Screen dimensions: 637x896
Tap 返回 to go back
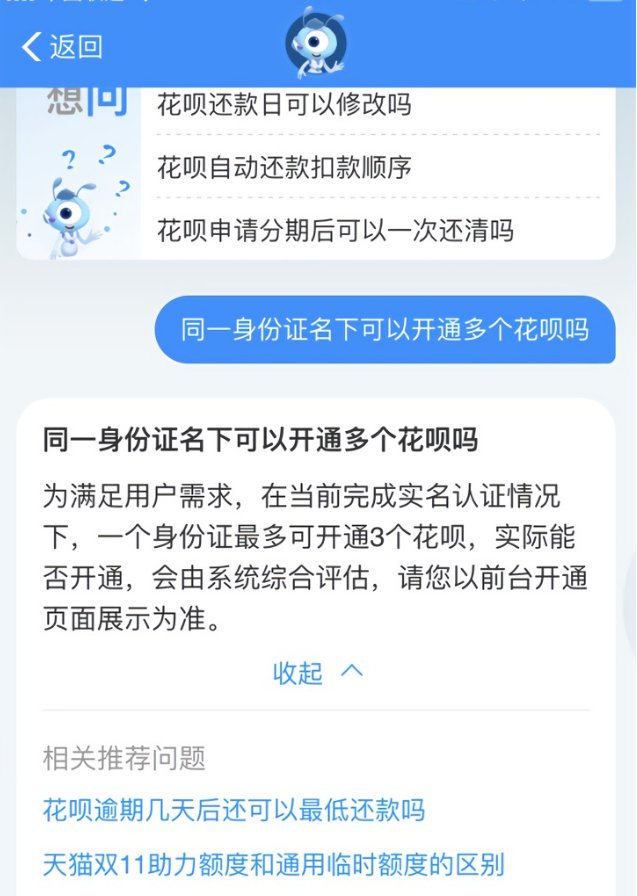[x=62, y=46]
